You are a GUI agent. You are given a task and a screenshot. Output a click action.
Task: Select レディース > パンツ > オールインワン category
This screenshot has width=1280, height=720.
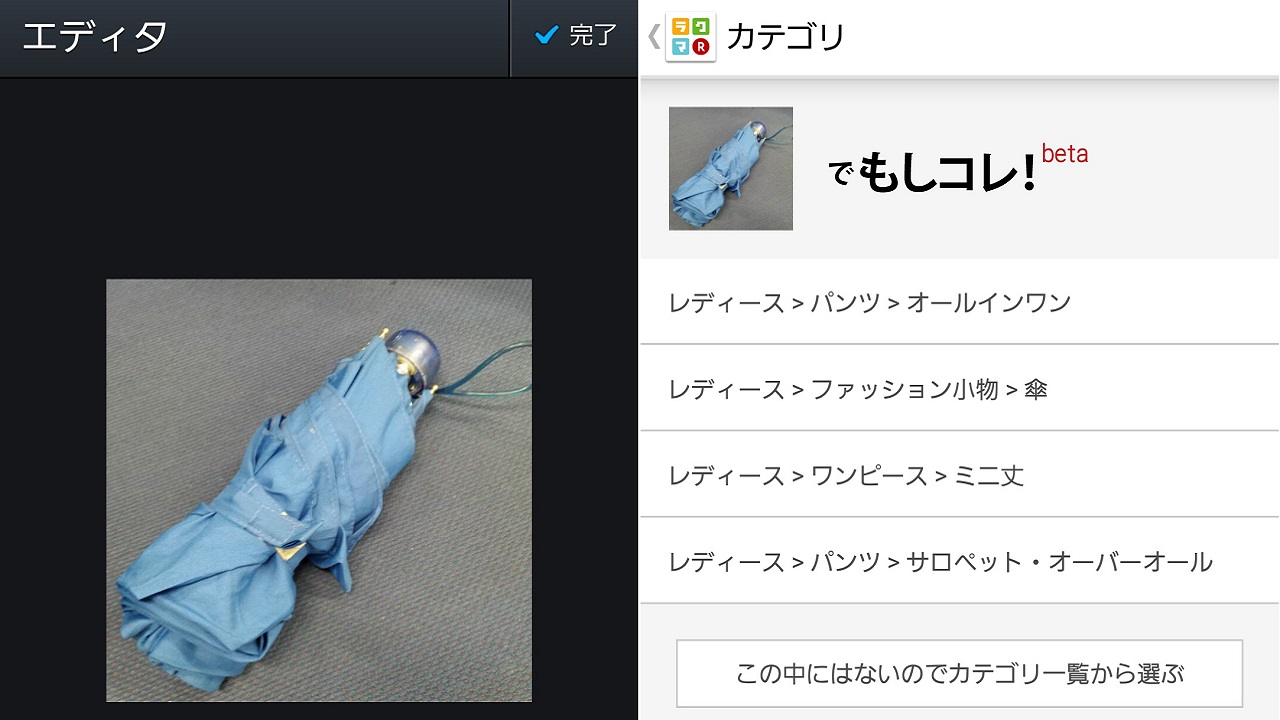click(958, 302)
